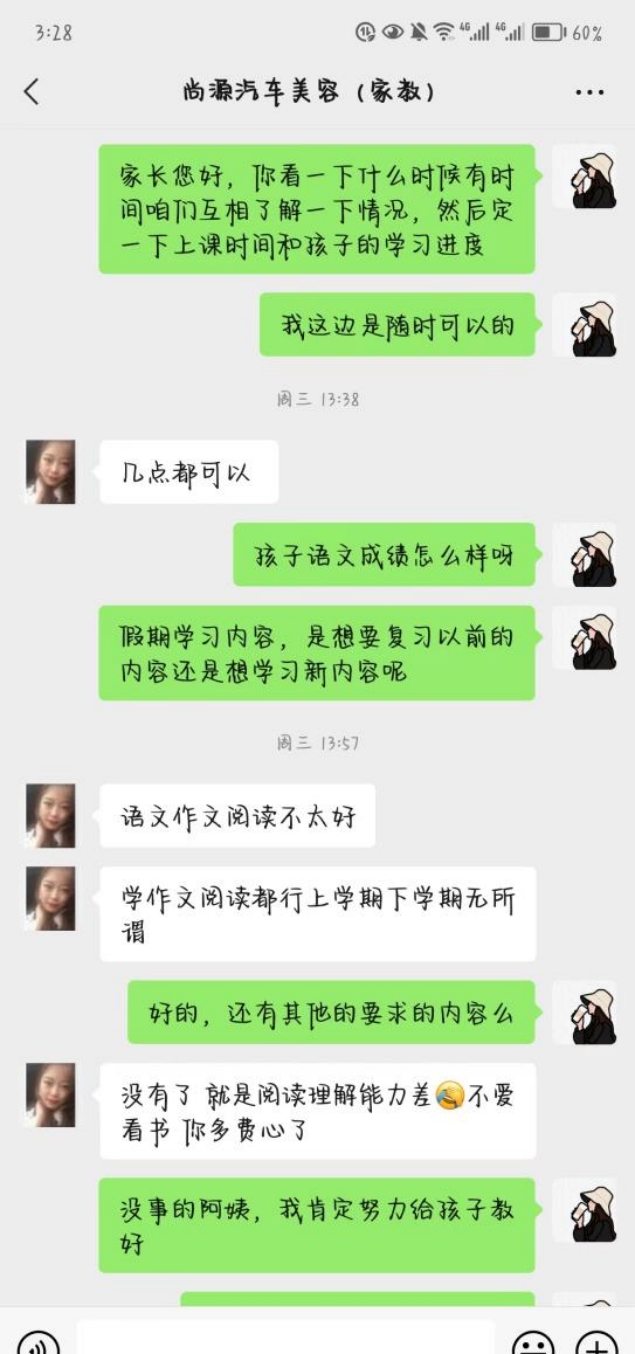Tap contact avatar next to 语文作文阅读不太好

[50, 815]
